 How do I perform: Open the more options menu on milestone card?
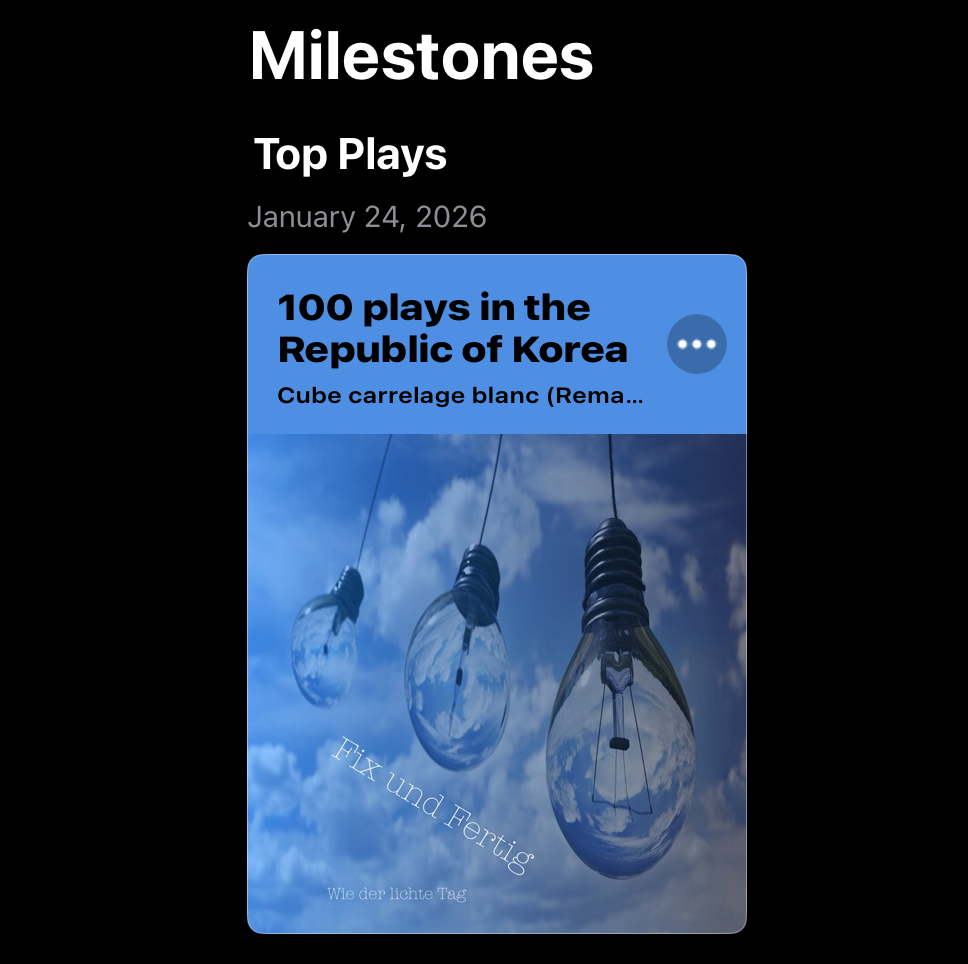(697, 344)
